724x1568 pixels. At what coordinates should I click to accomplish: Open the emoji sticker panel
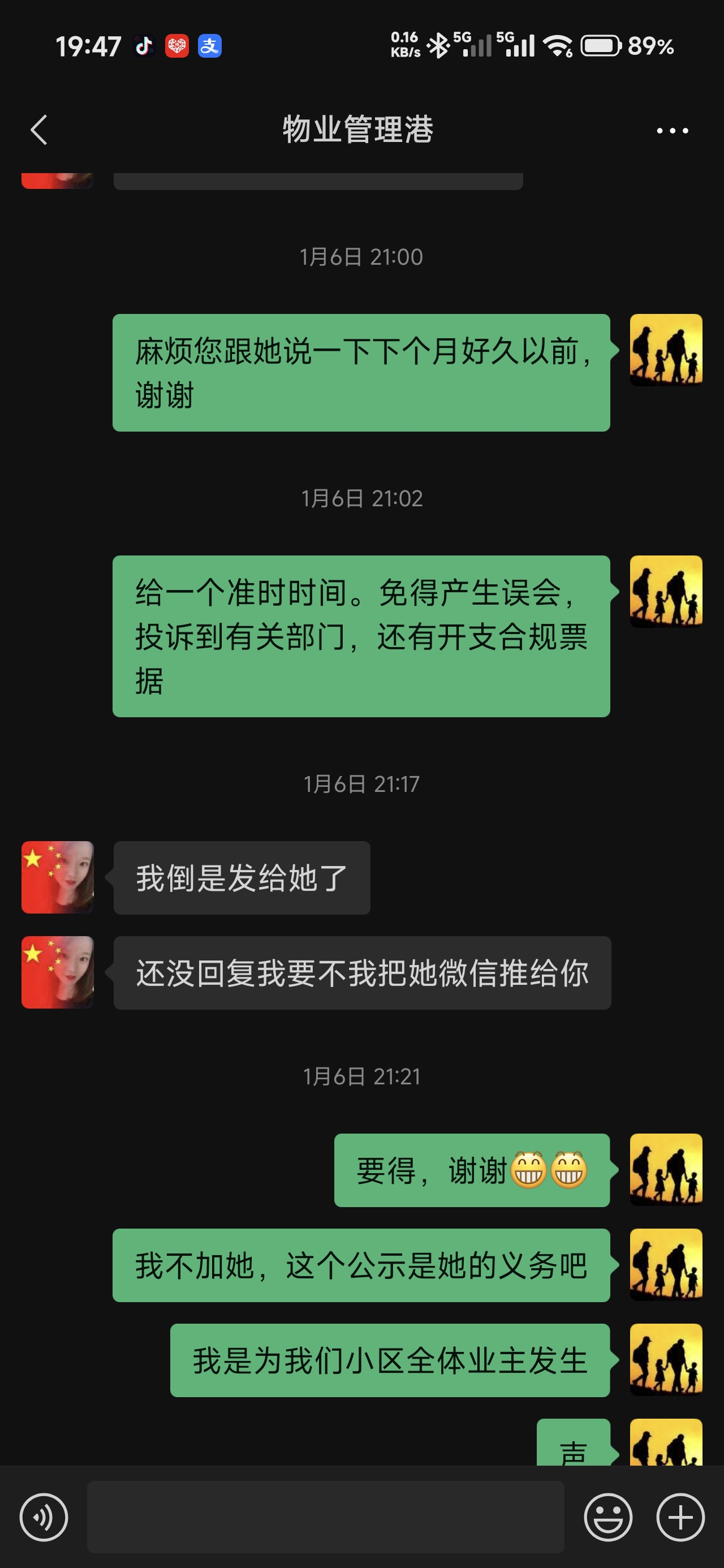tap(607, 1517)
